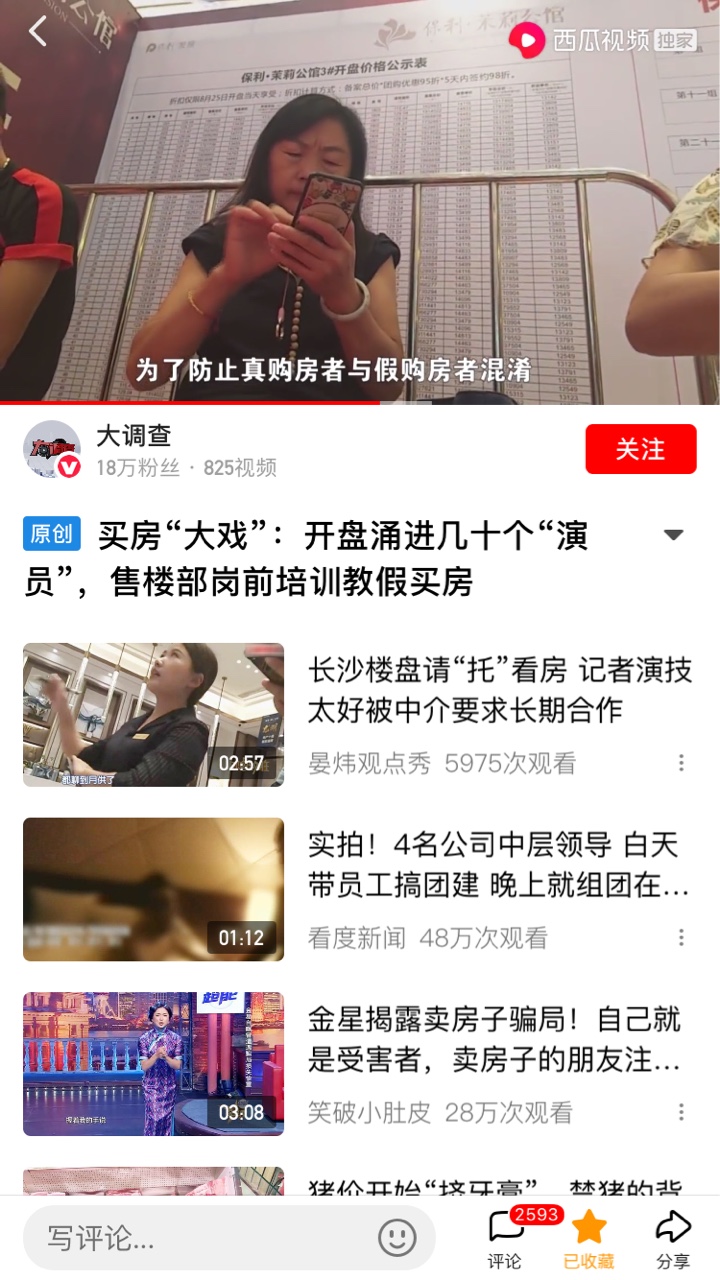Viewport: 720px width, 1280px height.
Task: Expand the video description arrow
Action: 673,535
